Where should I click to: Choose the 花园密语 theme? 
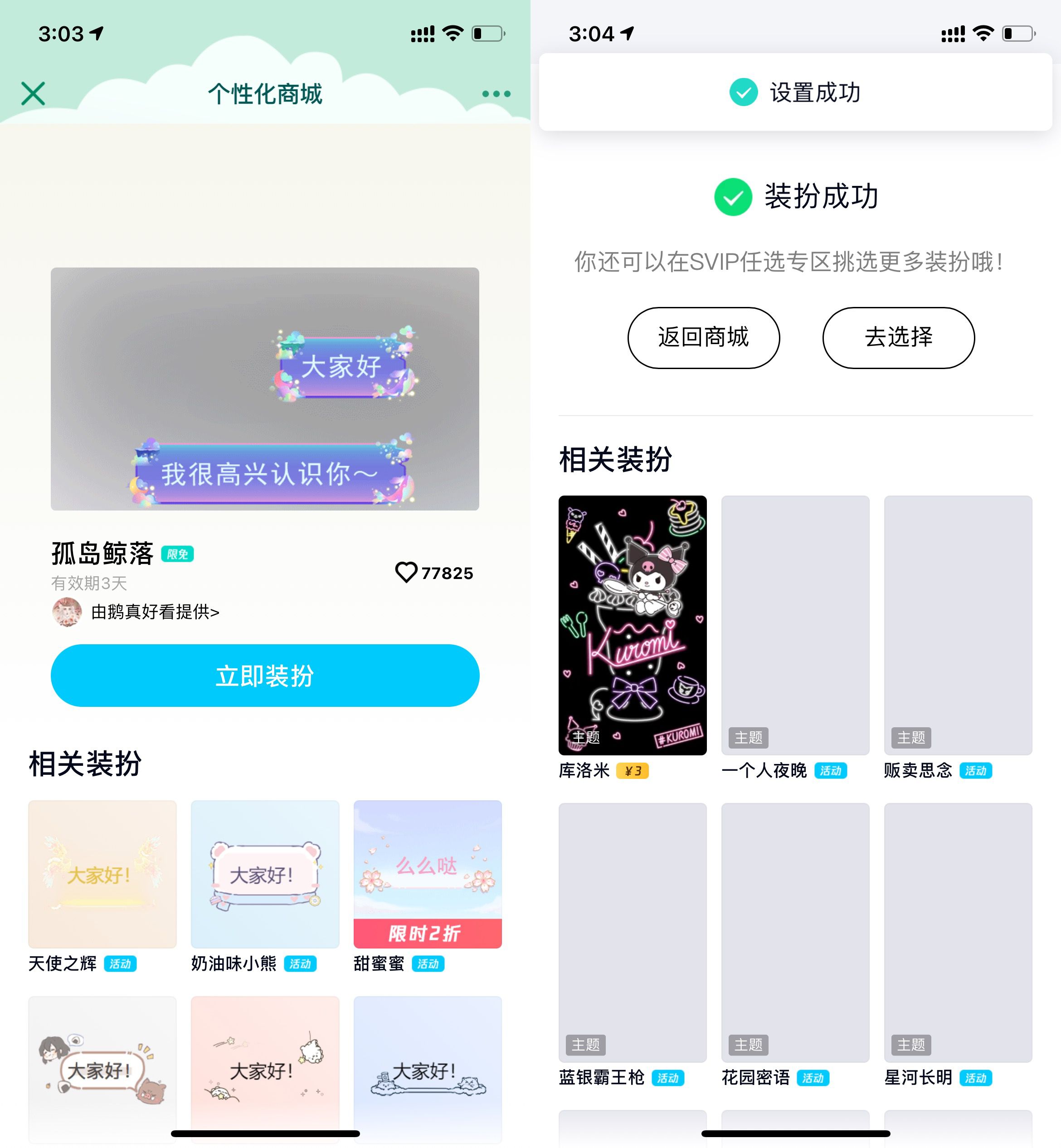[795, 932]
